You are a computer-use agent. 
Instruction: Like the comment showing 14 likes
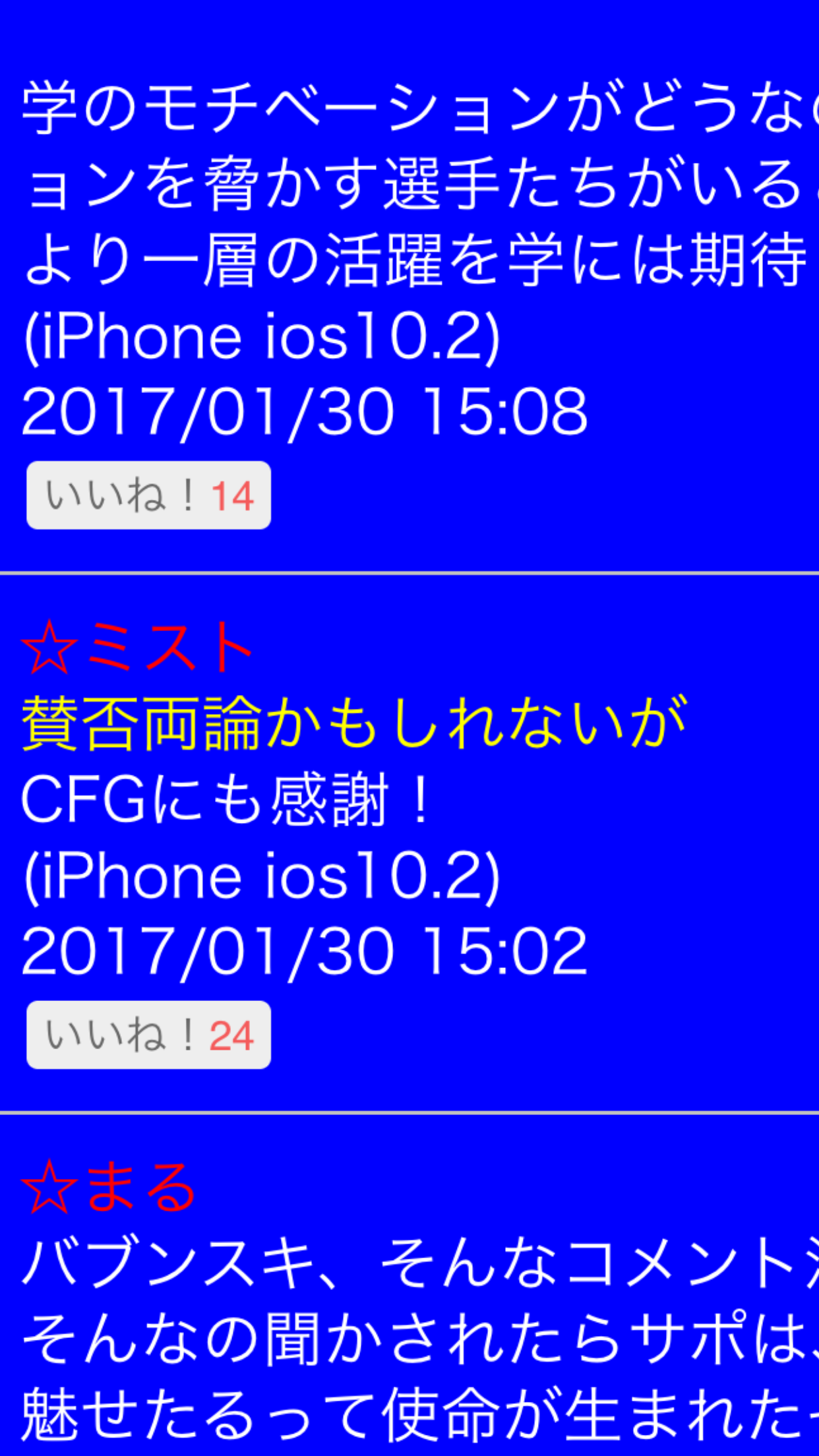148,495
